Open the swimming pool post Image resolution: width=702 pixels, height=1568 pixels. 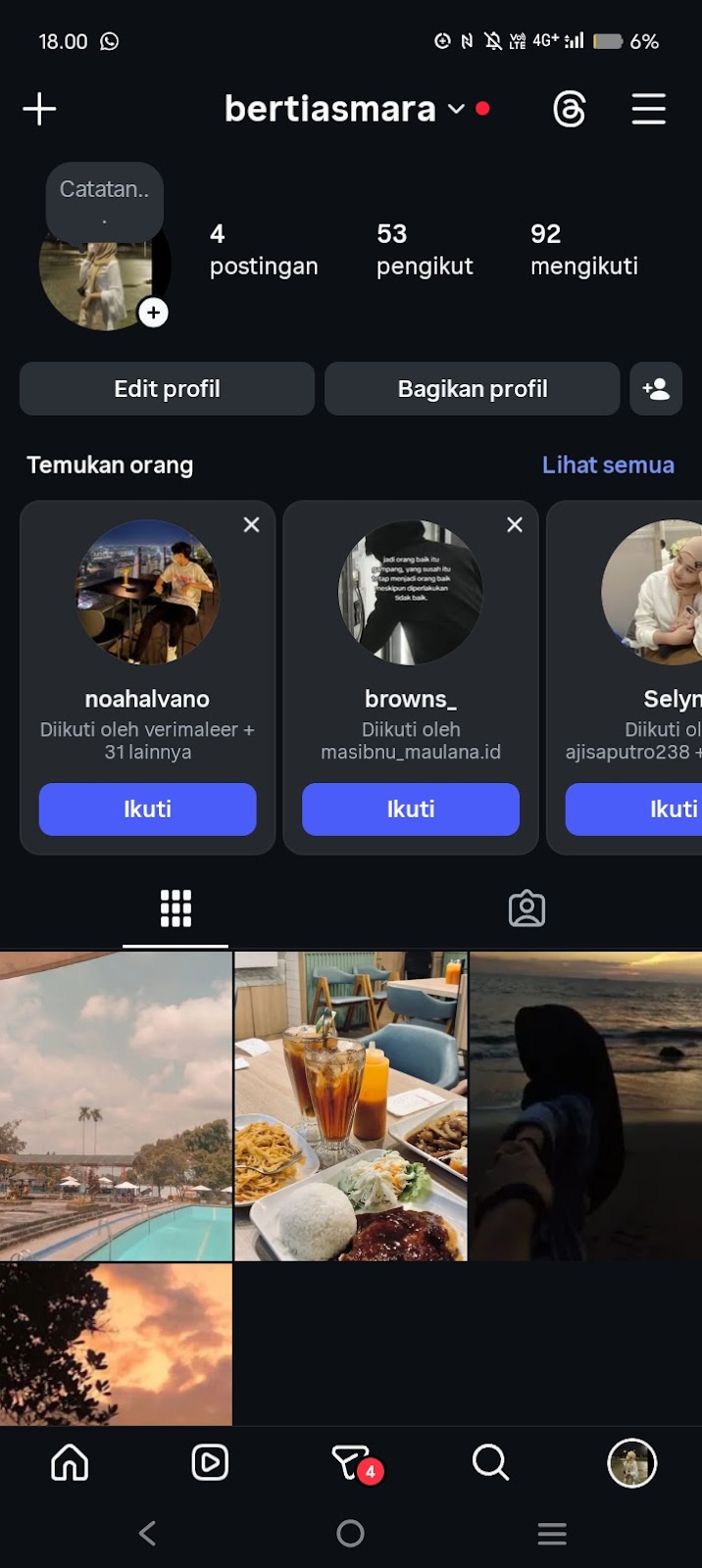(116, 1105)
